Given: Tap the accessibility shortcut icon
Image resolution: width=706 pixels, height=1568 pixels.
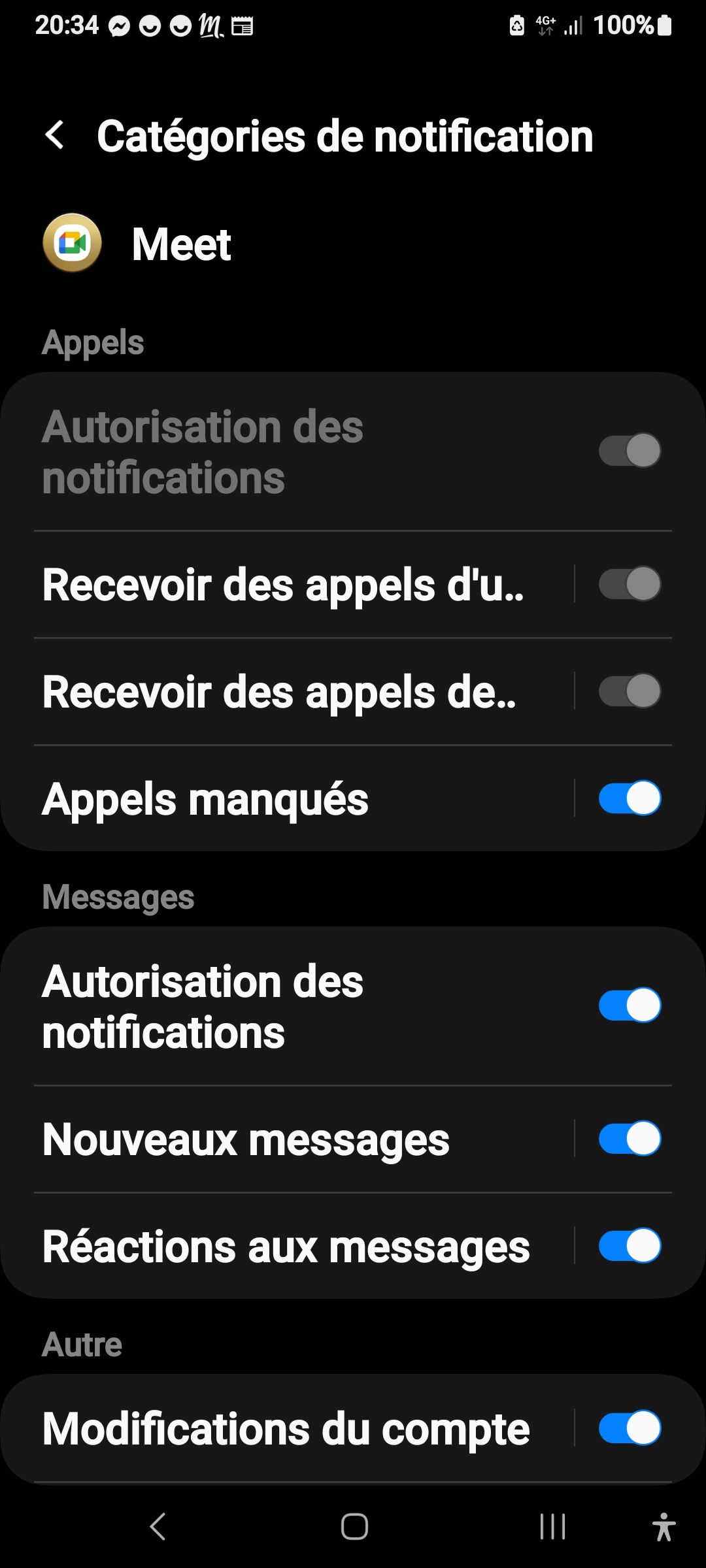Looking at the screenshot, I should click(x=664, y=1527).
